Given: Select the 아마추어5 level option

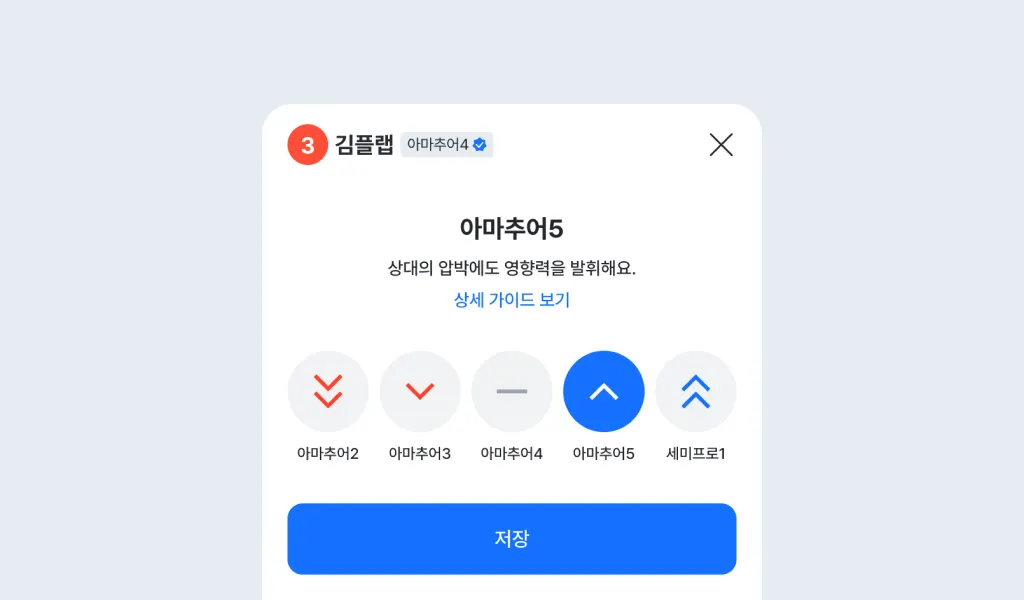Looking at the screenshot, I should 604,391.
